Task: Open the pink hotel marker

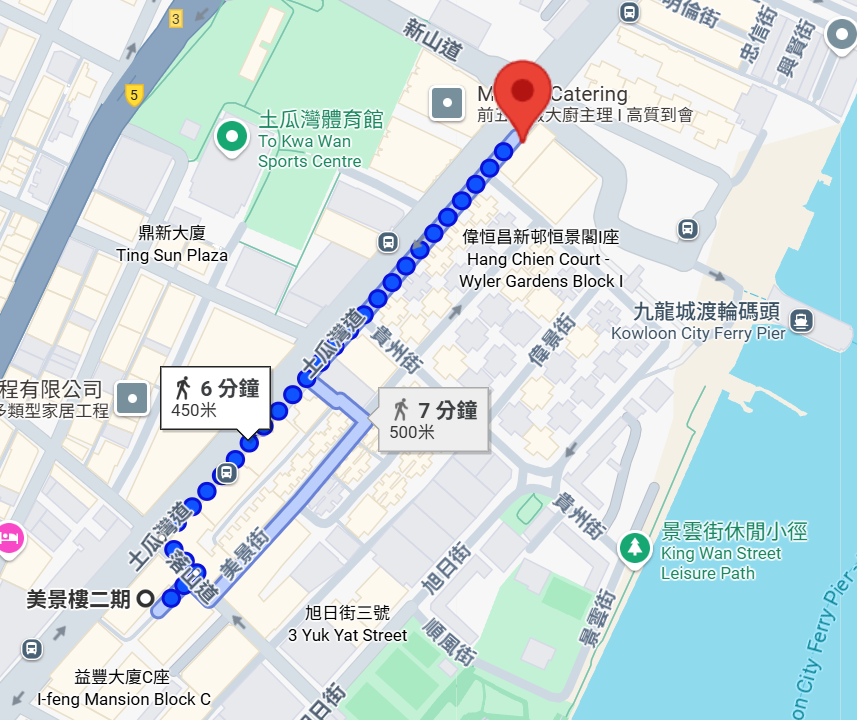Action: (10, 536)
